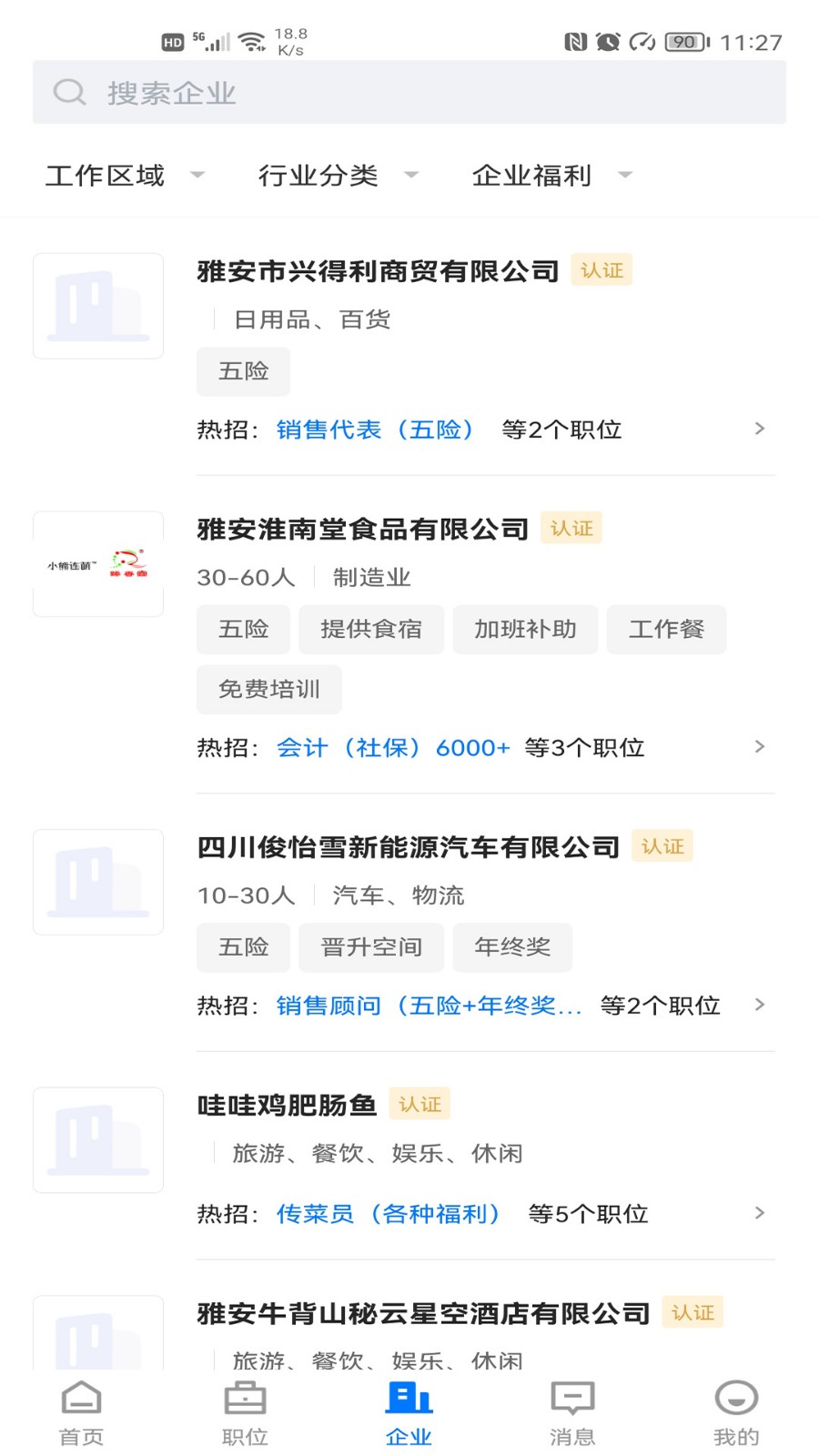
Task: Select the 提供食宿 tag
Action: pos(370,629)
